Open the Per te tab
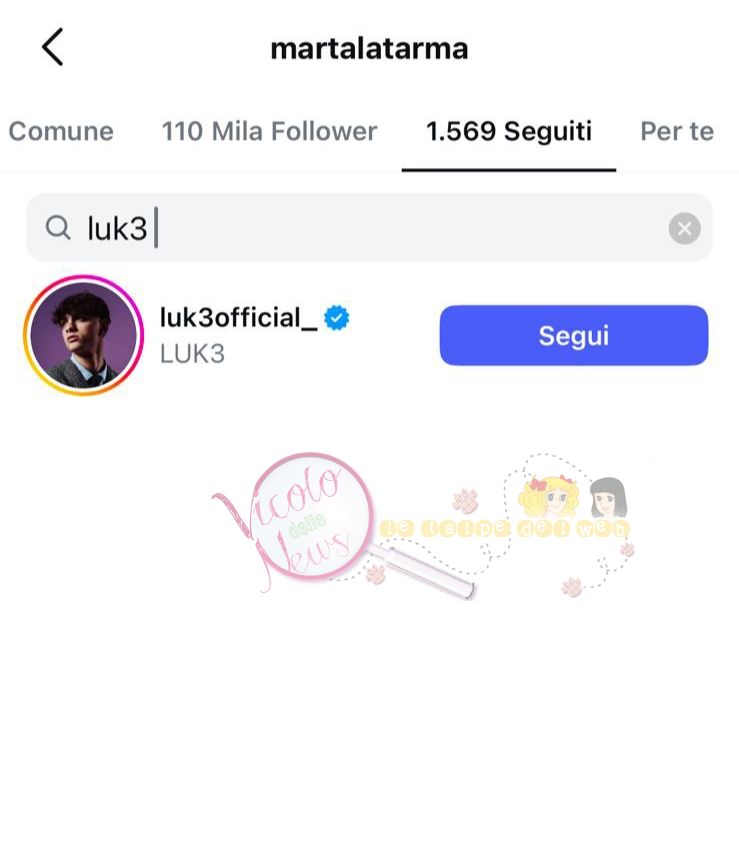 677,131
